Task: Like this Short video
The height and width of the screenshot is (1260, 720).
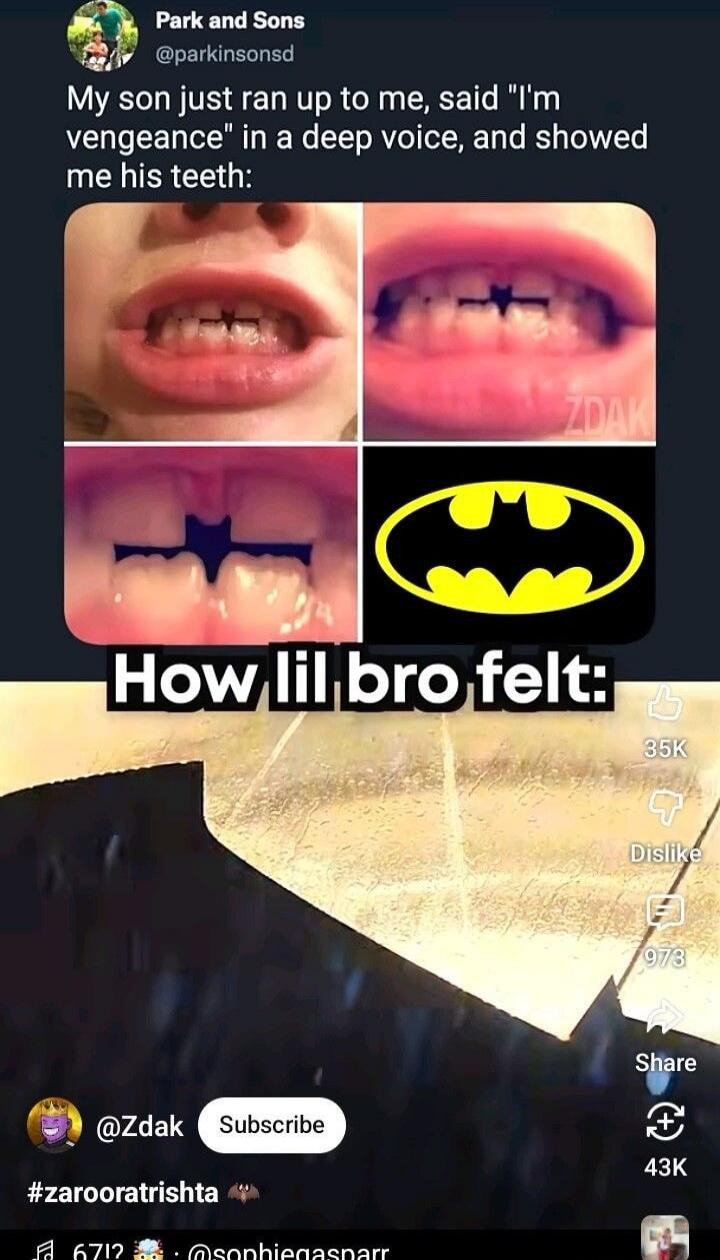Action: pos(665,704)
